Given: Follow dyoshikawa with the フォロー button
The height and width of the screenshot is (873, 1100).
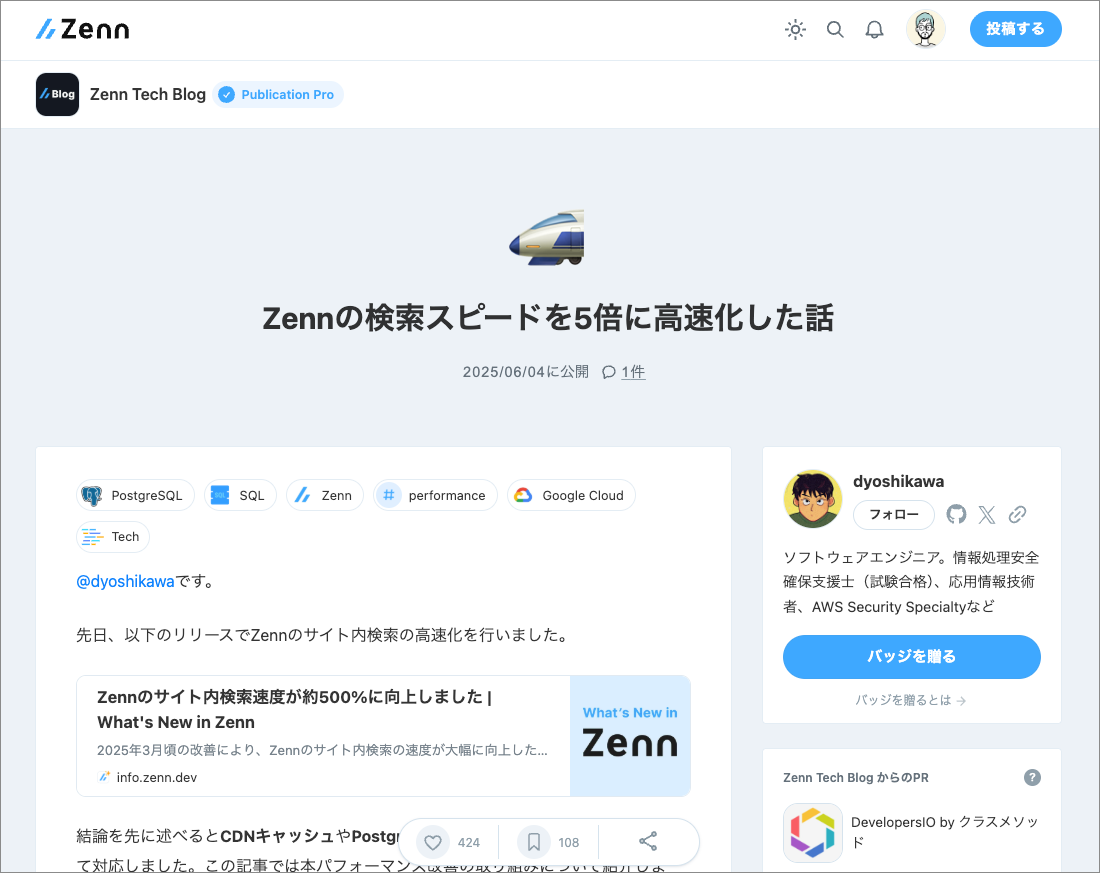Looking at the screenshot, I should [x=893, y=515].
